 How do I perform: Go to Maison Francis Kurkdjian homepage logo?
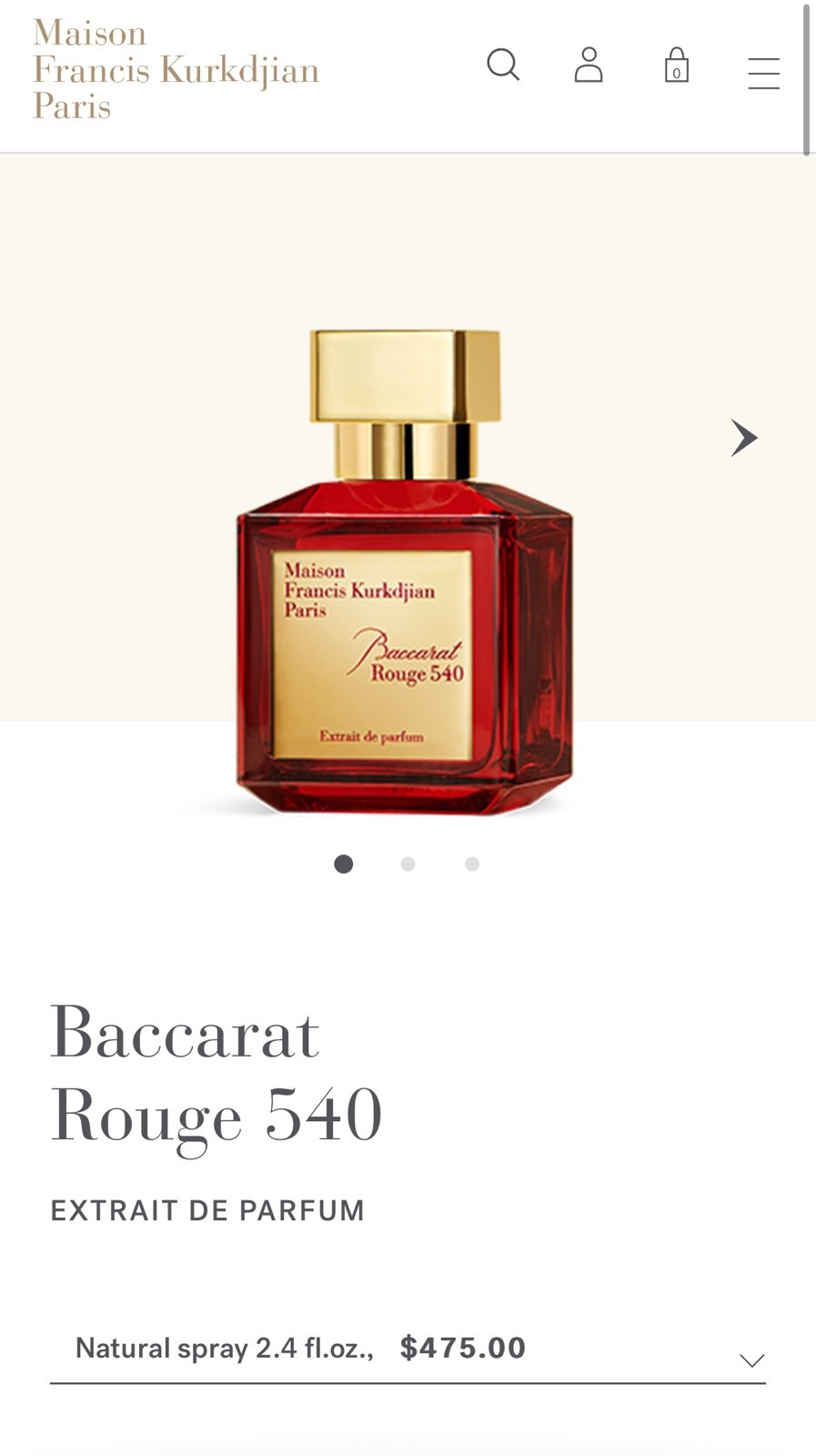click(176, 70)
